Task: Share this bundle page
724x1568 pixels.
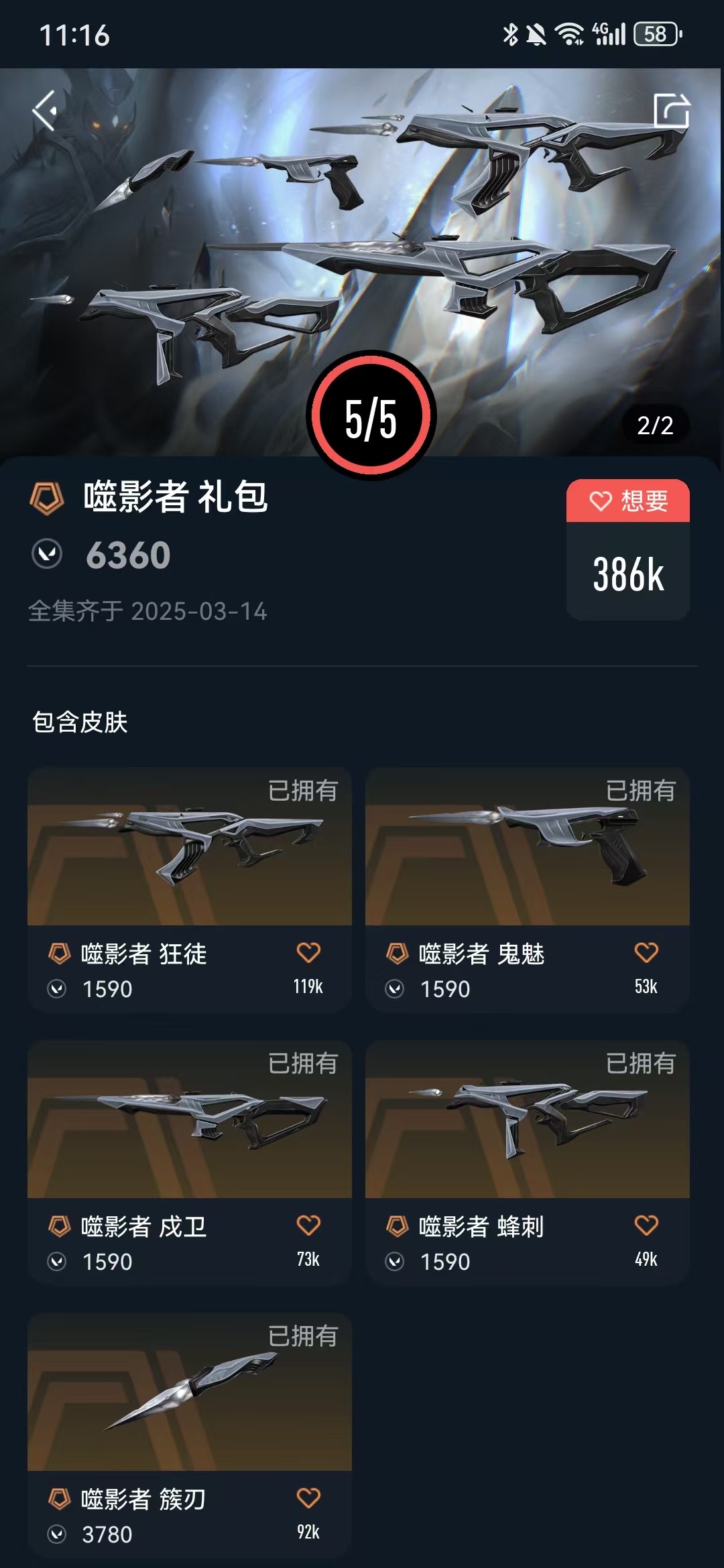Action: tap(671, 111)
